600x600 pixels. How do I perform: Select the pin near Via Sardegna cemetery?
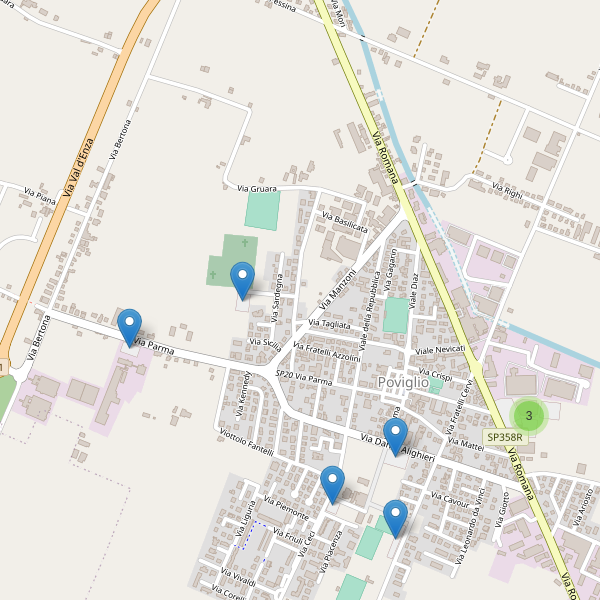[242, 278]
